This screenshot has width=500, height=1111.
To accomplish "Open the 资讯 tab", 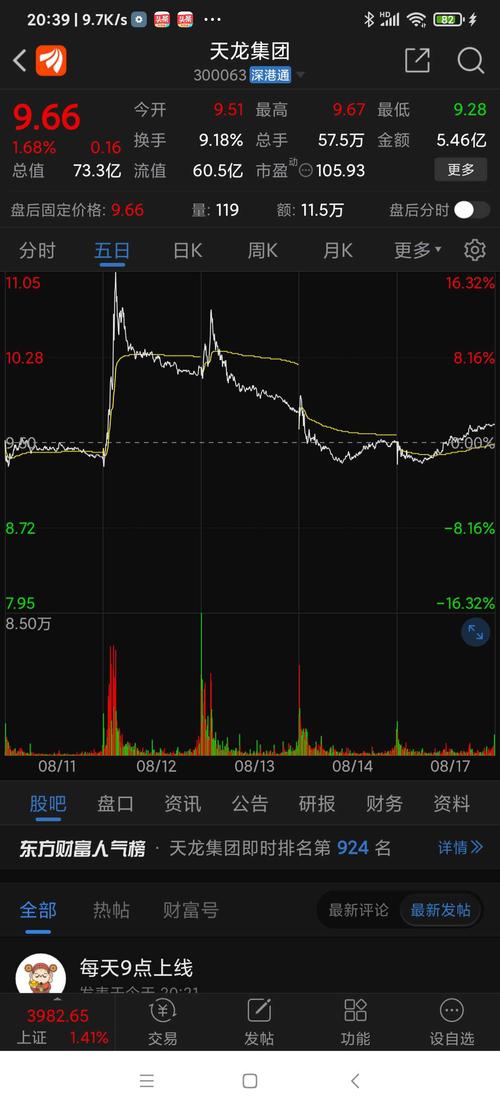I will pos(183,803).
